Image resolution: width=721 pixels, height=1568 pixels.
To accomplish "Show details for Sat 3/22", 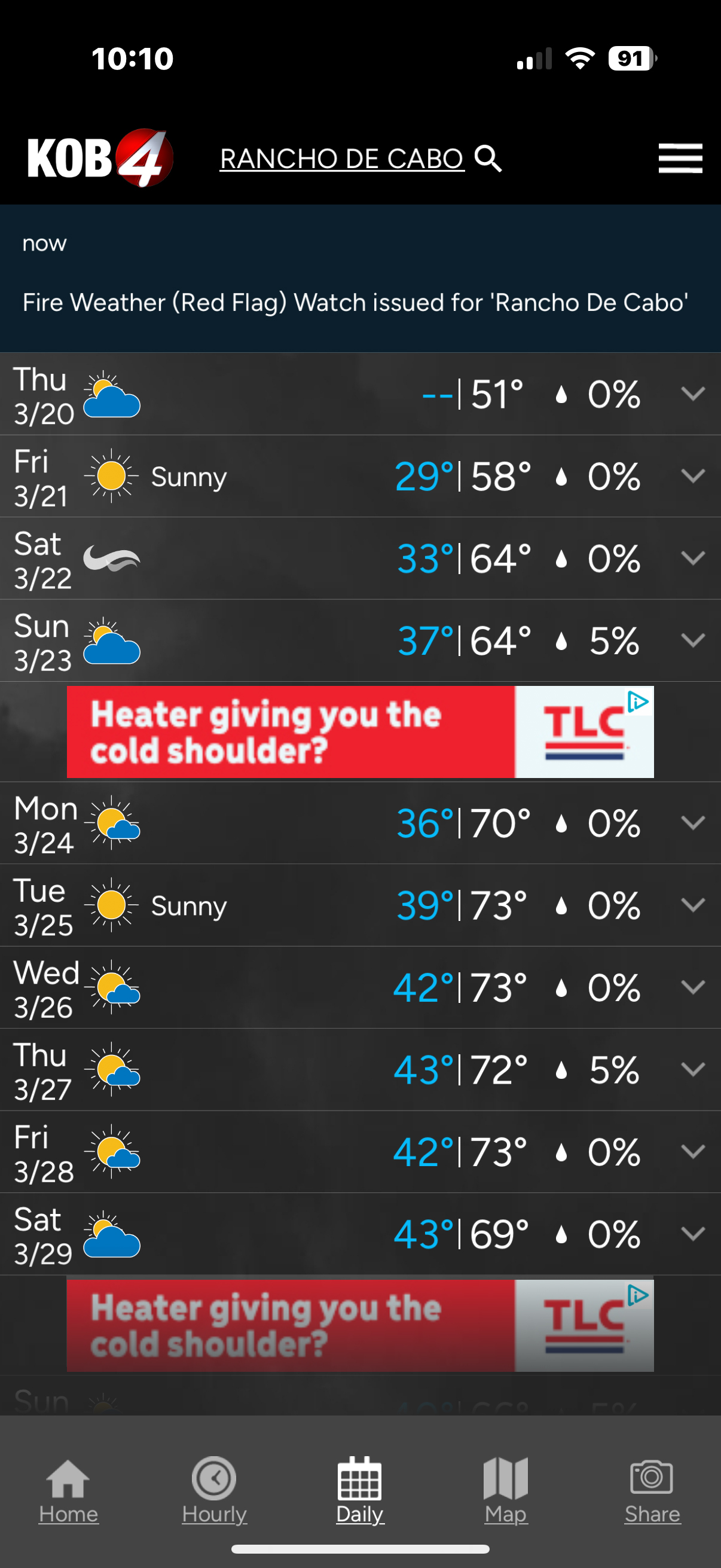I will [x=693, y=558].
